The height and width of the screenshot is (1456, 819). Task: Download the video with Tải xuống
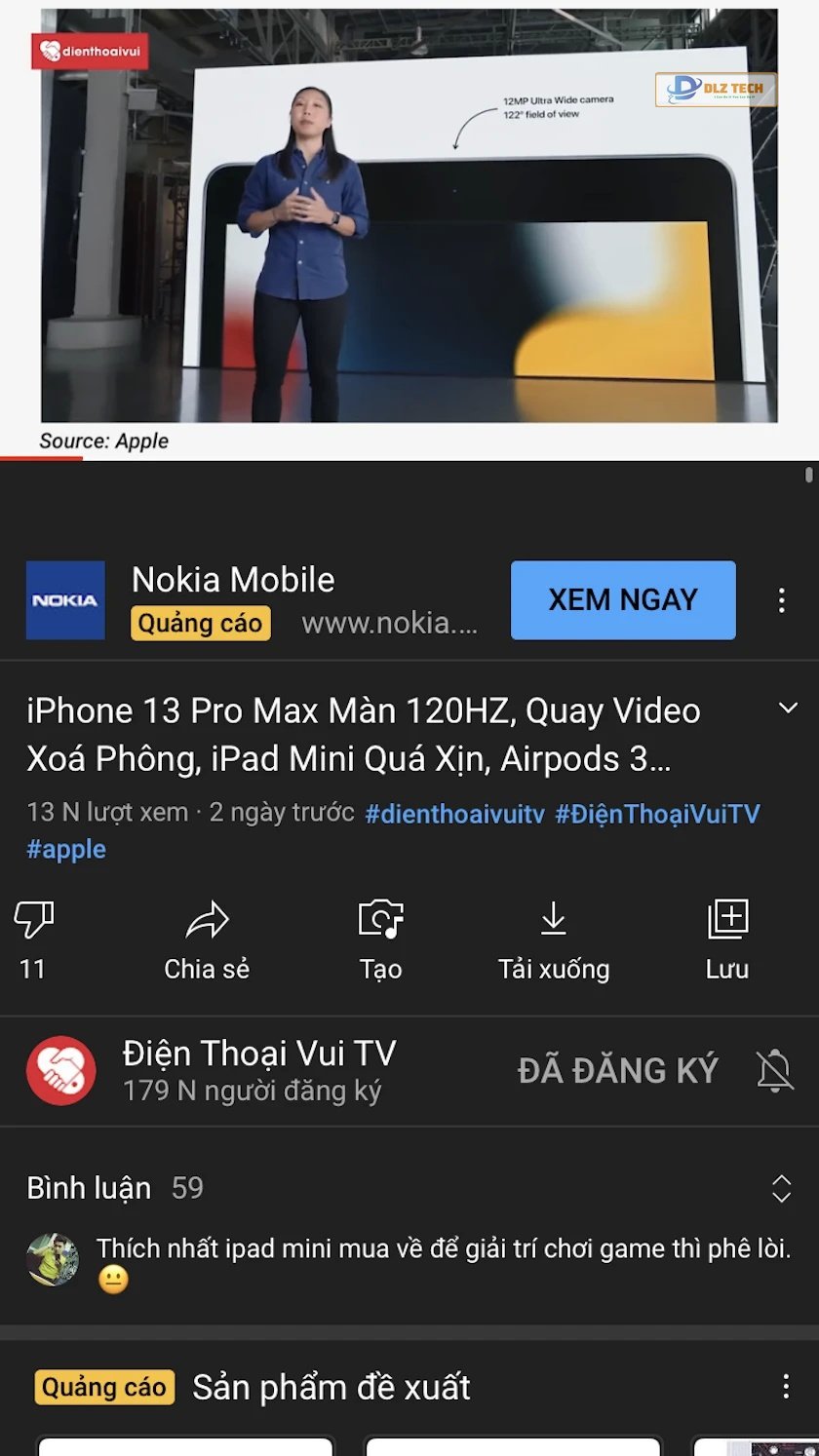[553, 939]
